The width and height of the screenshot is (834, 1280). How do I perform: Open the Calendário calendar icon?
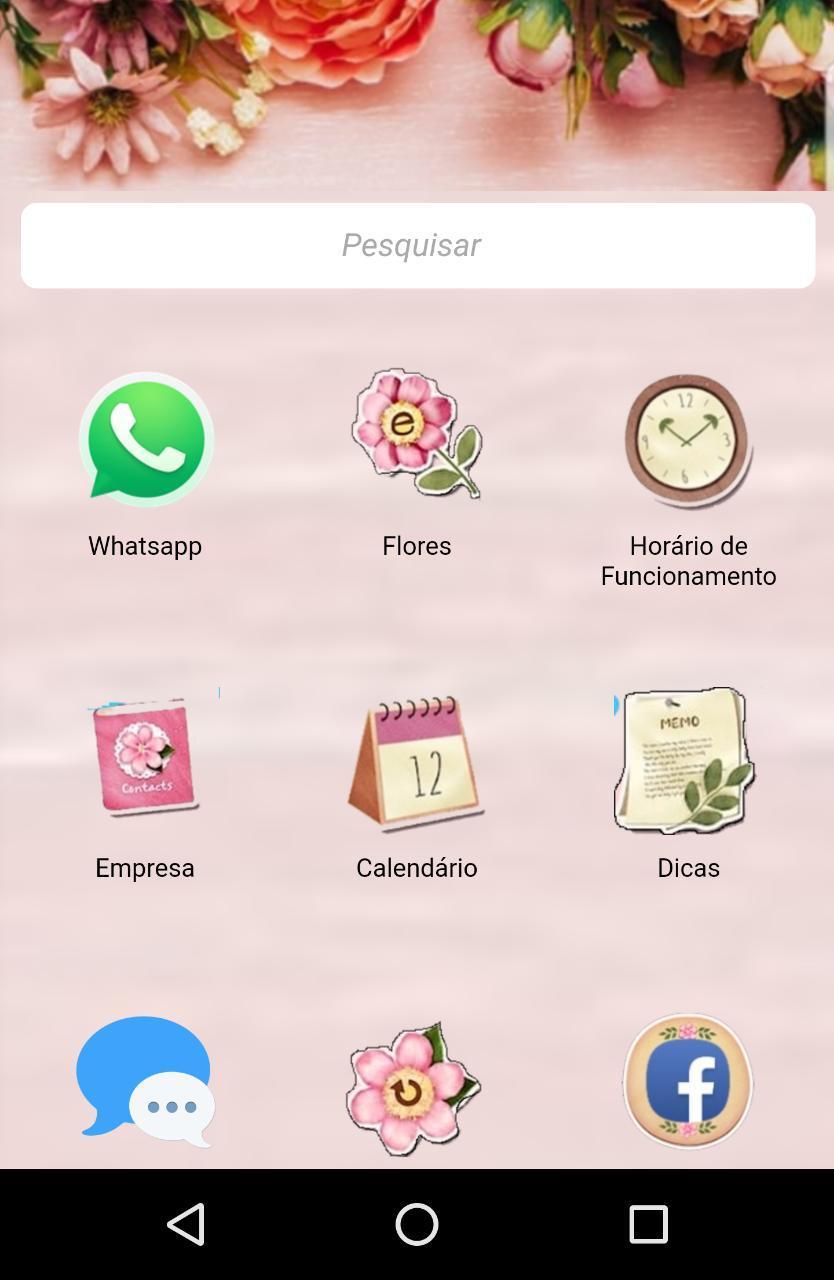point(416,762)
